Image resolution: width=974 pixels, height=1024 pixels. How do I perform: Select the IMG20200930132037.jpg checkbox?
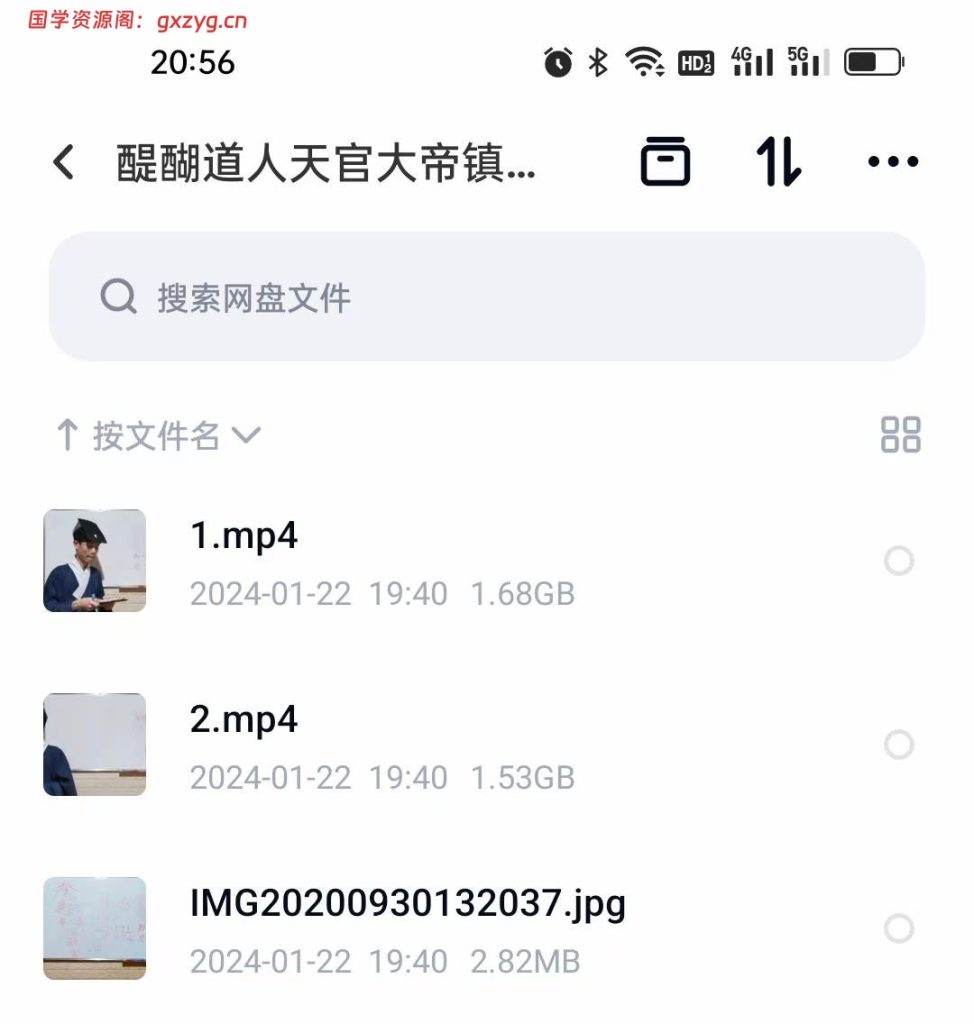[899, 929]
